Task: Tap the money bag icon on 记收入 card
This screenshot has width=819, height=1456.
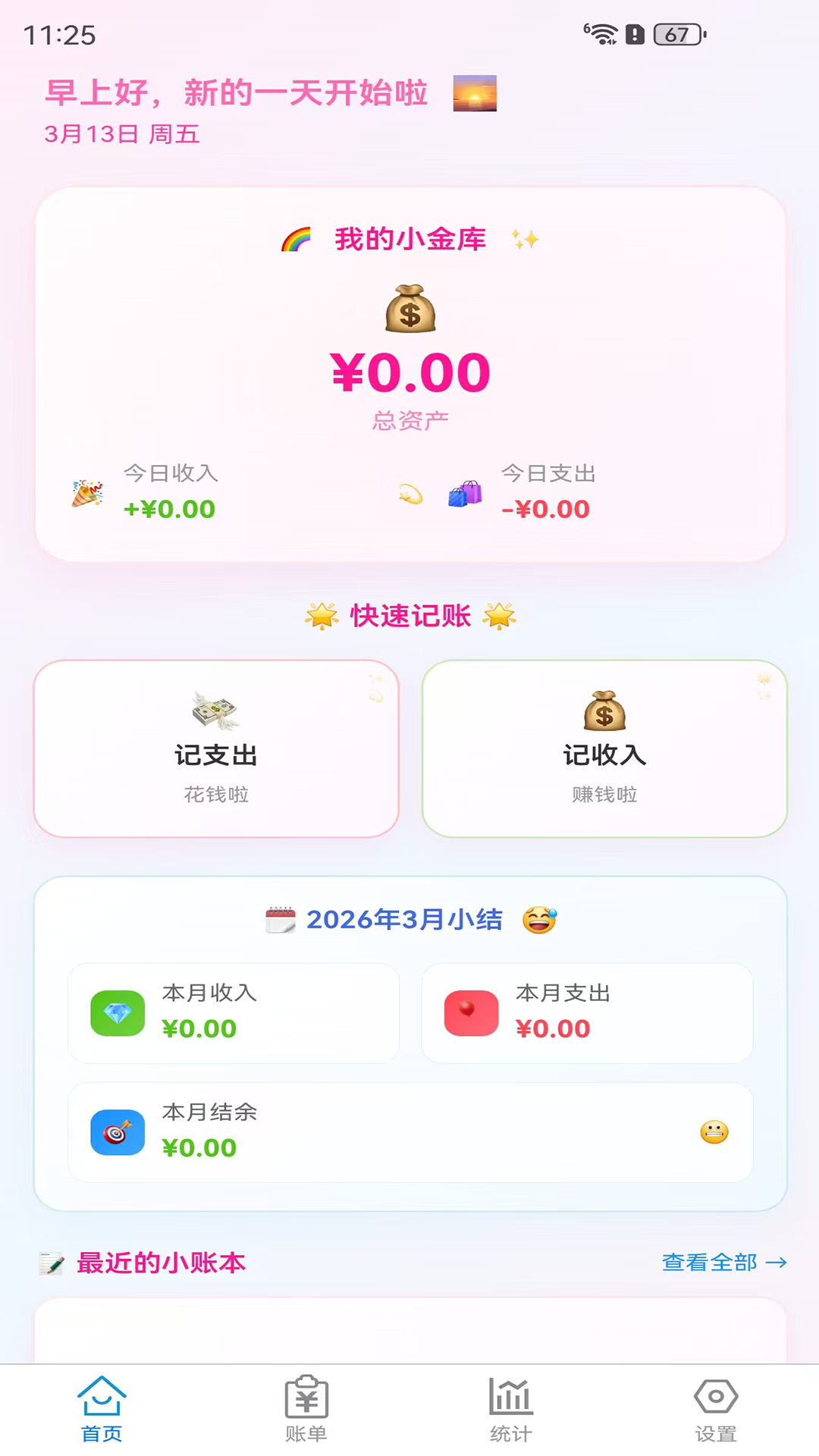Action: (x=604, y=710)
